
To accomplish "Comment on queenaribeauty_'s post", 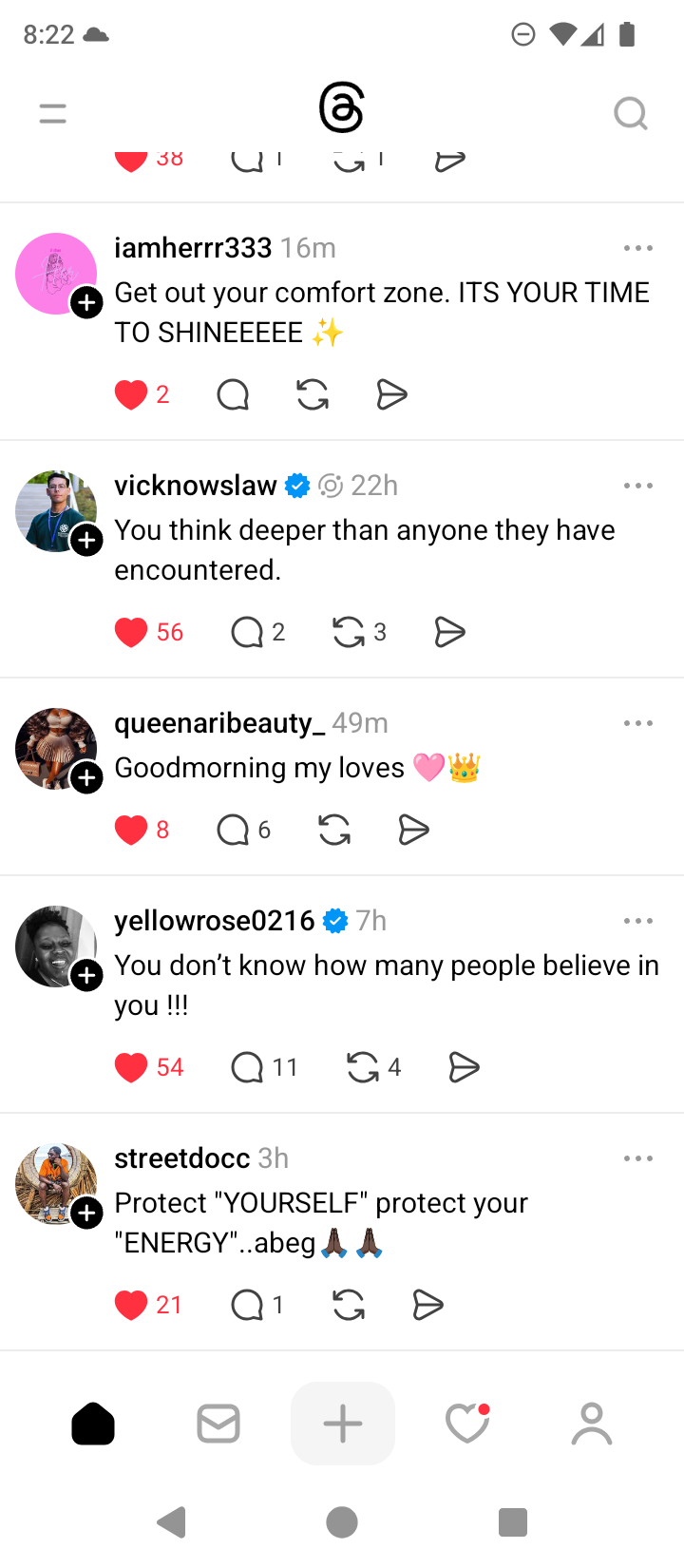I will 233,830.
